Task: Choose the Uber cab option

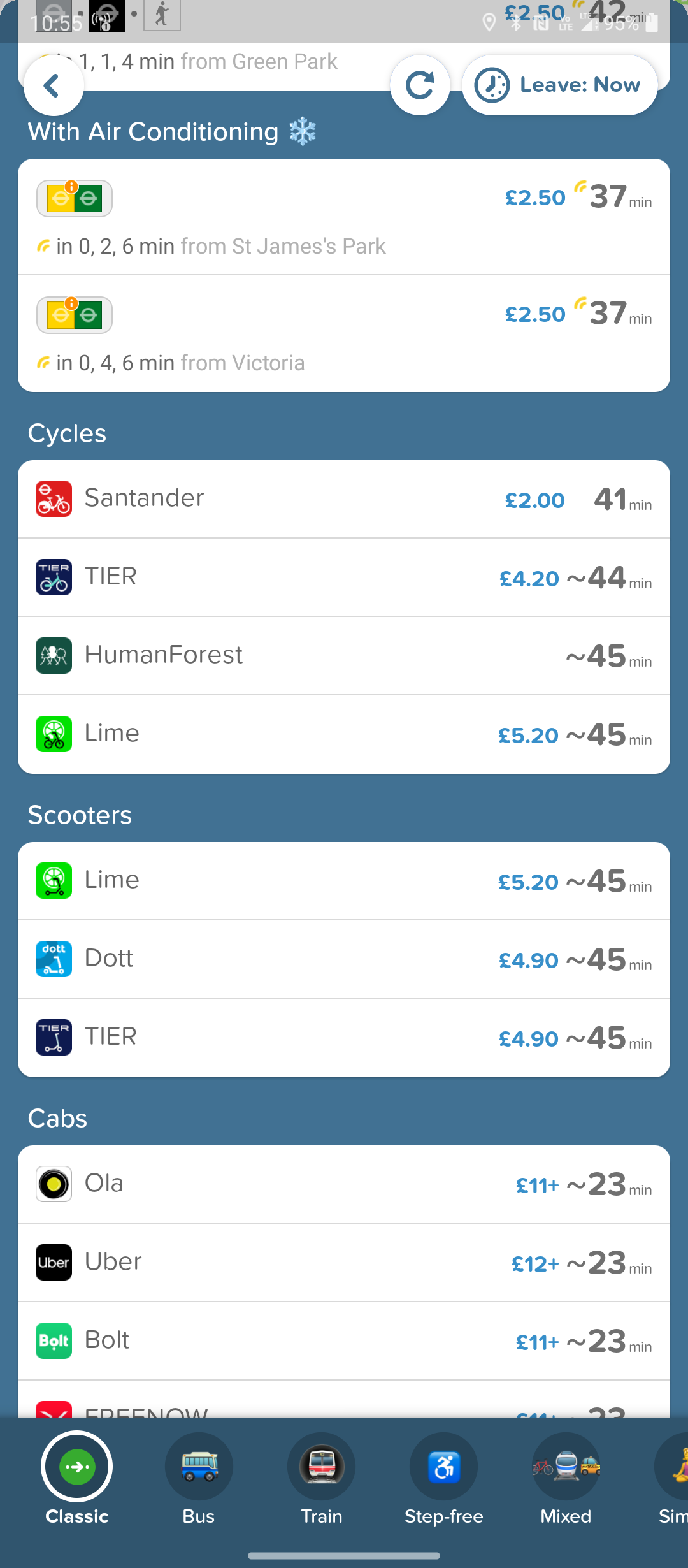Action: click(x=344, y=1263)
